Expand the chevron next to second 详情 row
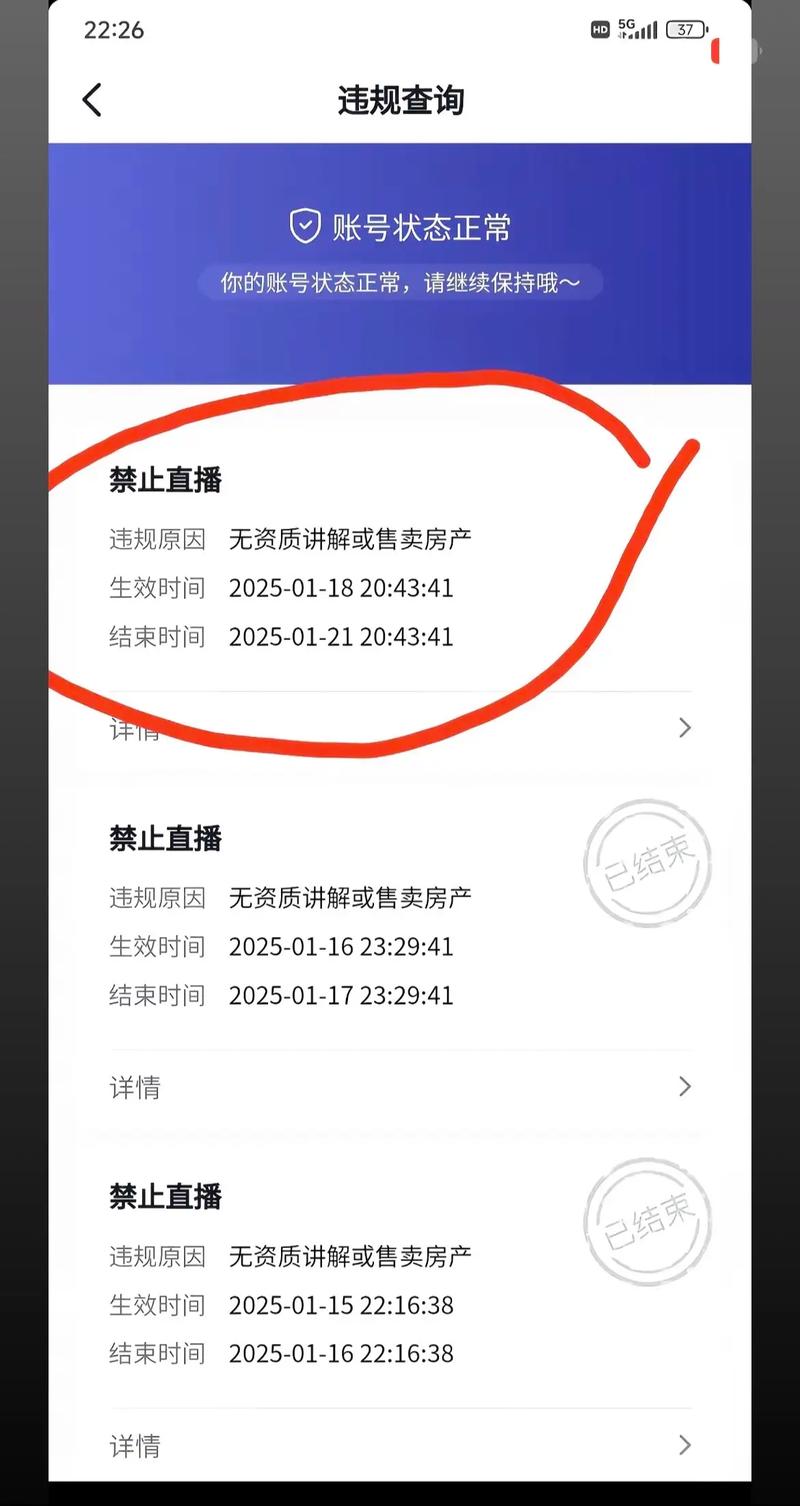 684,1086
